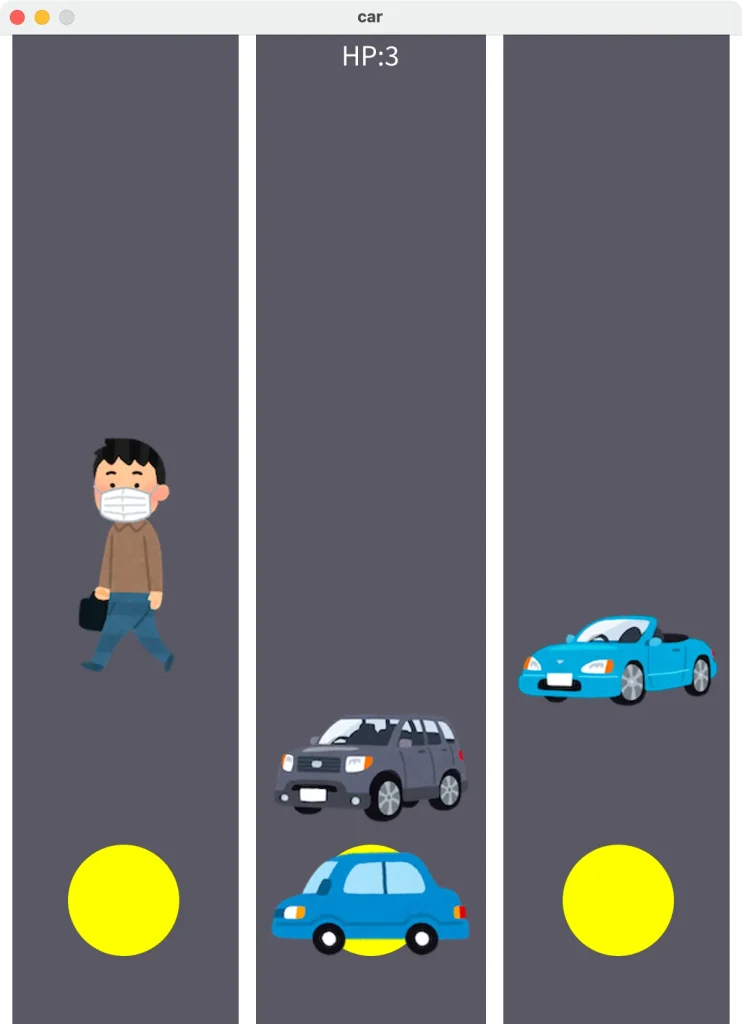Viewport: 742px width, 1024px height.
Task: Minimize the car window with yellow button
Action: click(42, 17)
